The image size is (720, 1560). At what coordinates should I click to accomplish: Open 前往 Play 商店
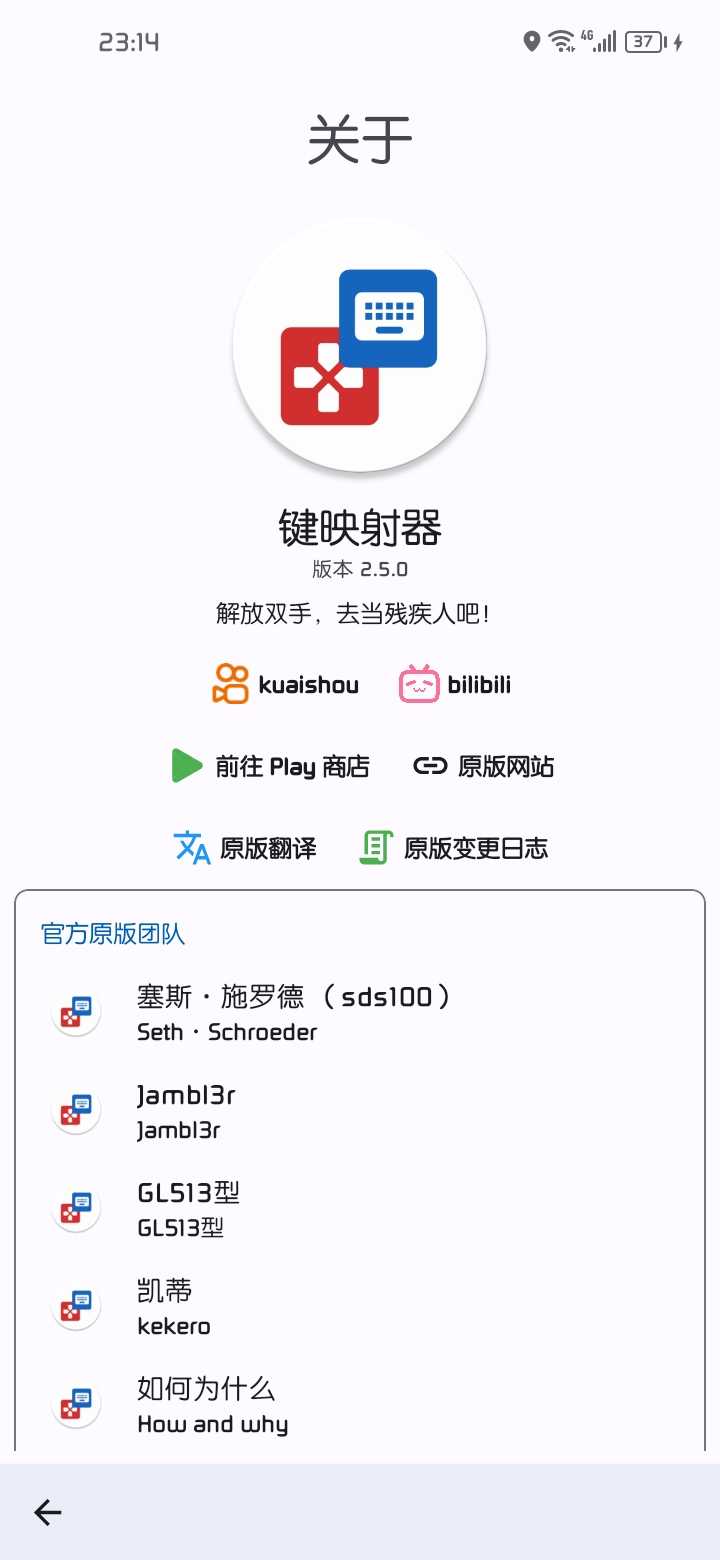[271, 767]
